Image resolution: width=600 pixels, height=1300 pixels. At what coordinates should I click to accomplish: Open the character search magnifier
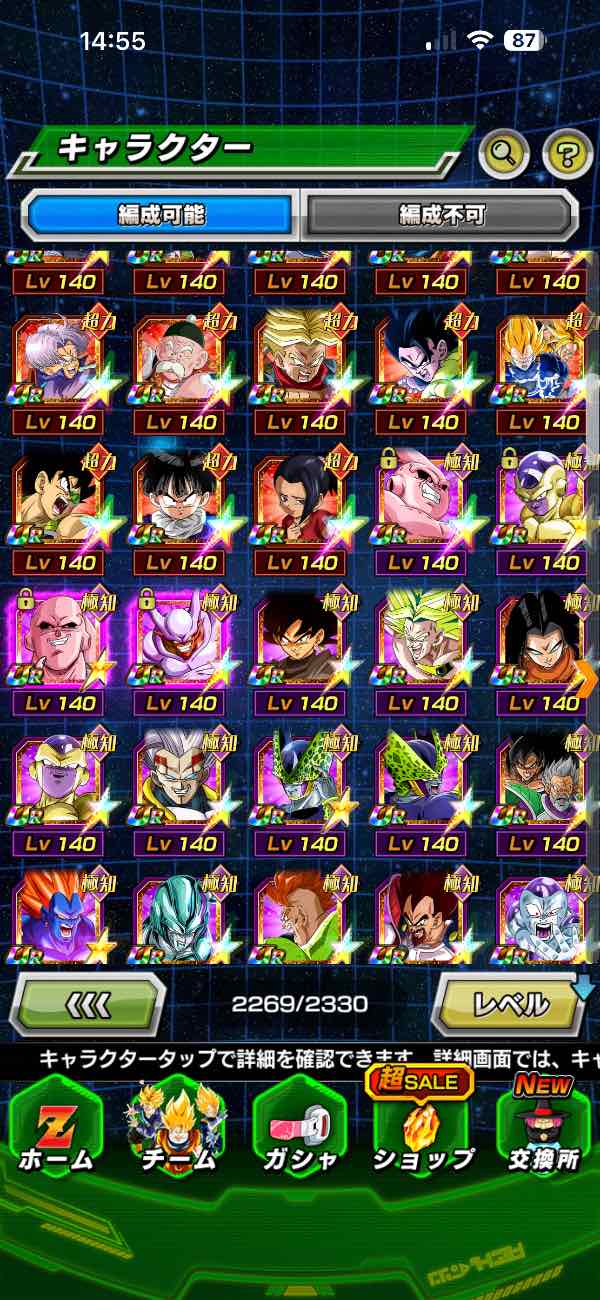click(506, 153)
